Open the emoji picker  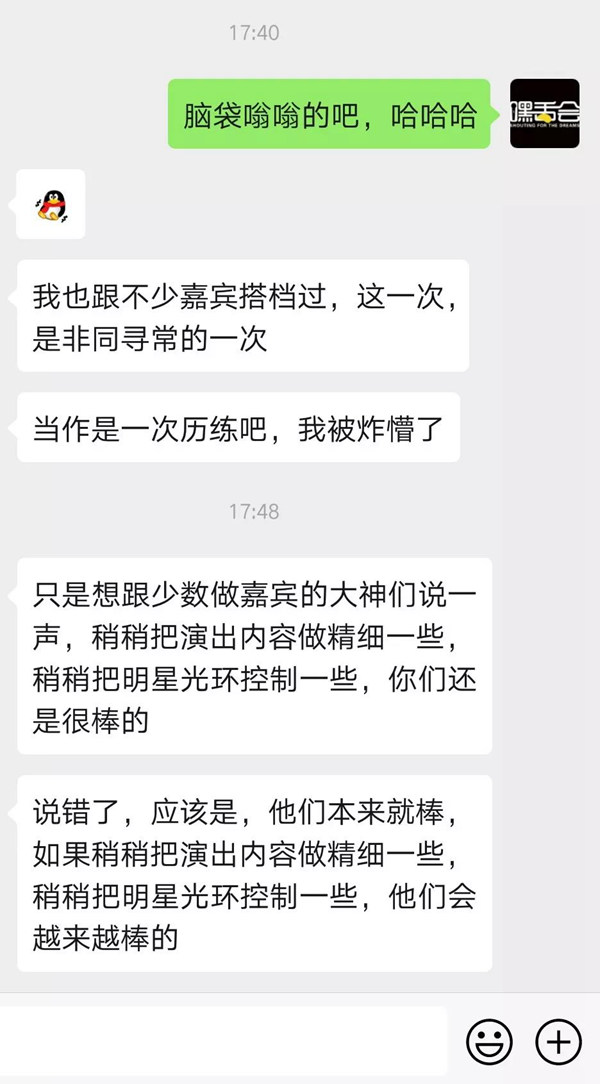pos(489,1041)
